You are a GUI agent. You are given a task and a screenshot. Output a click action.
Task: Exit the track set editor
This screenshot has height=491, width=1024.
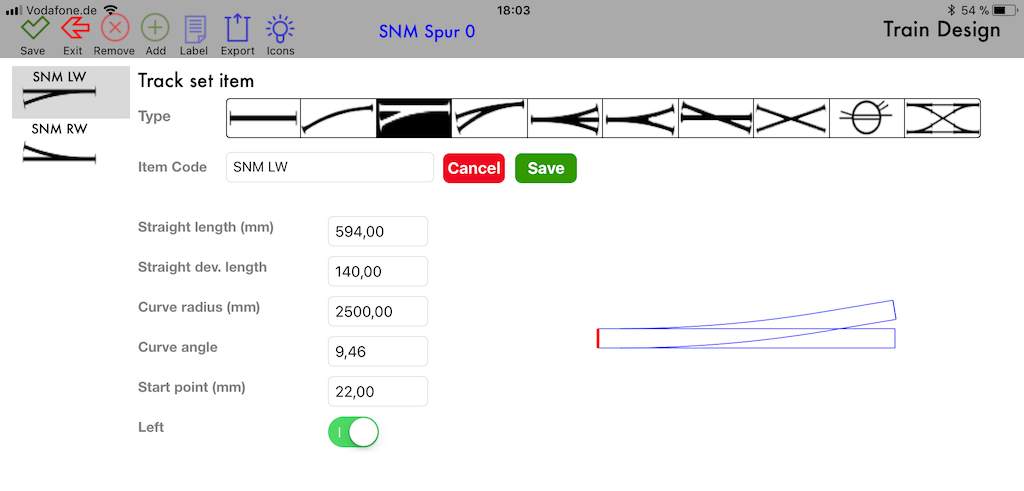point(73,33)
